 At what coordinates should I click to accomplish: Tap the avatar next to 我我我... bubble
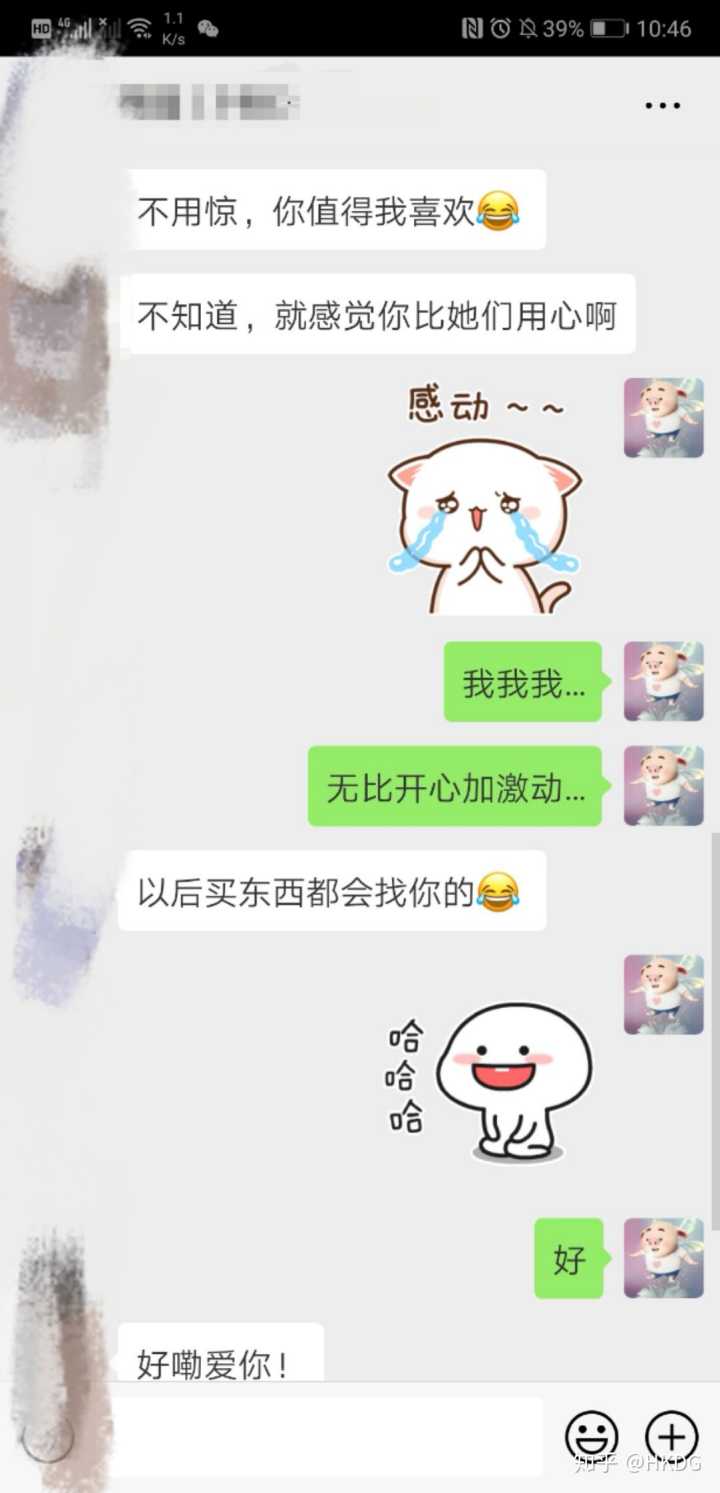[x=663, y=681]
